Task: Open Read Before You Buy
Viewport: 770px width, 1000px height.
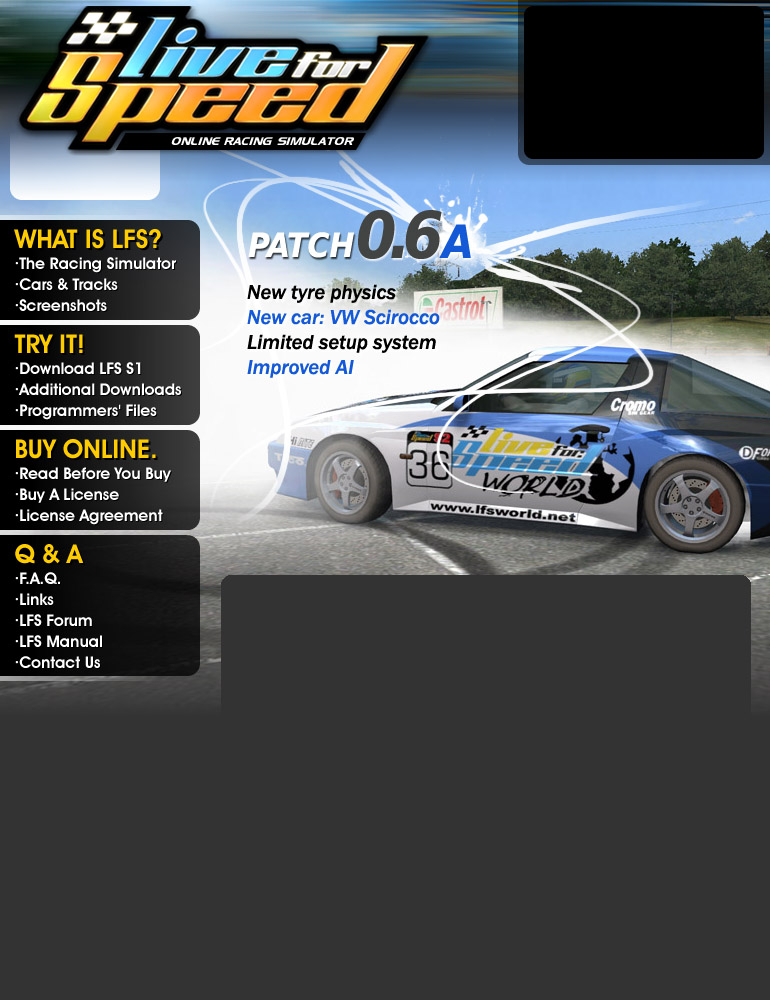Action: pos(94,474)
